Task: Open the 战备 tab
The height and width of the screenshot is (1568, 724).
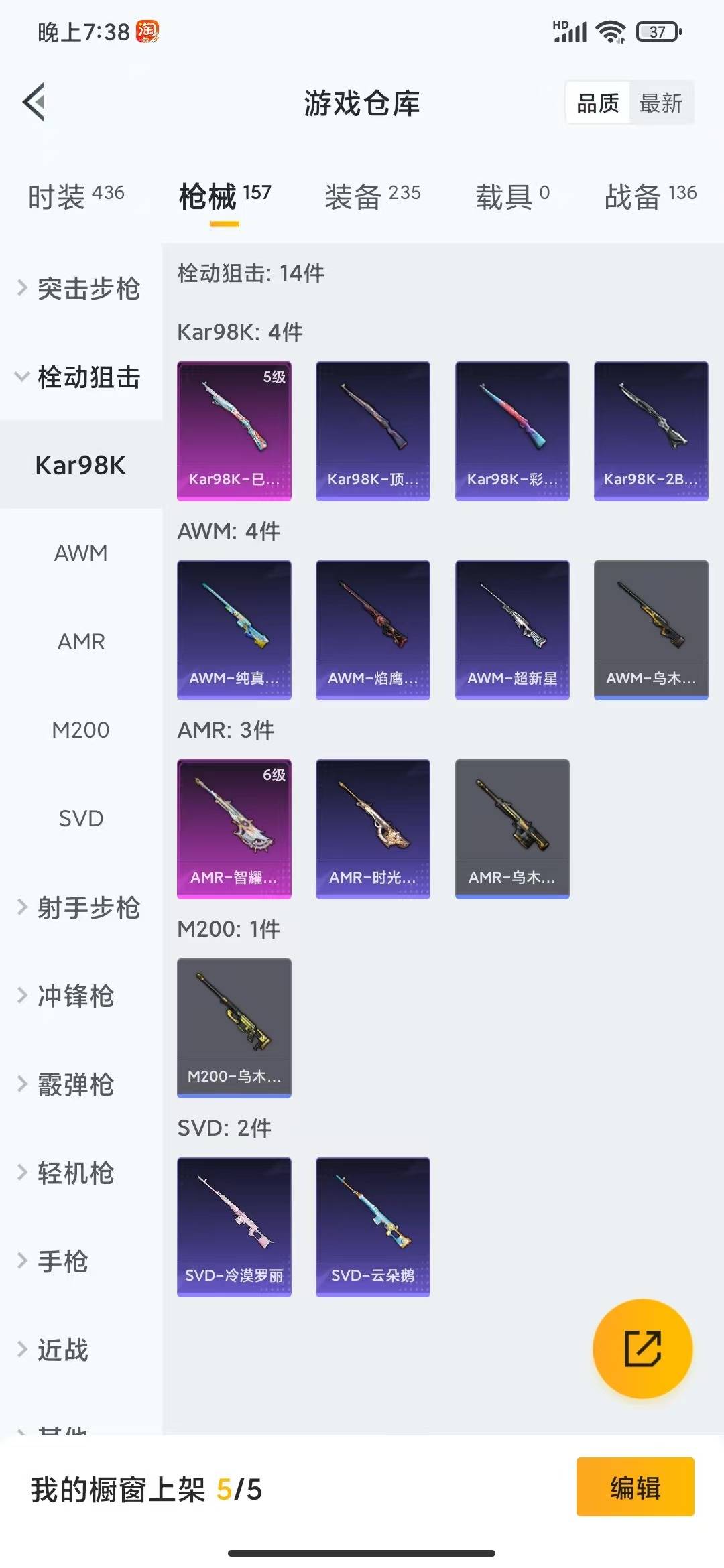Action: point(650,196)
